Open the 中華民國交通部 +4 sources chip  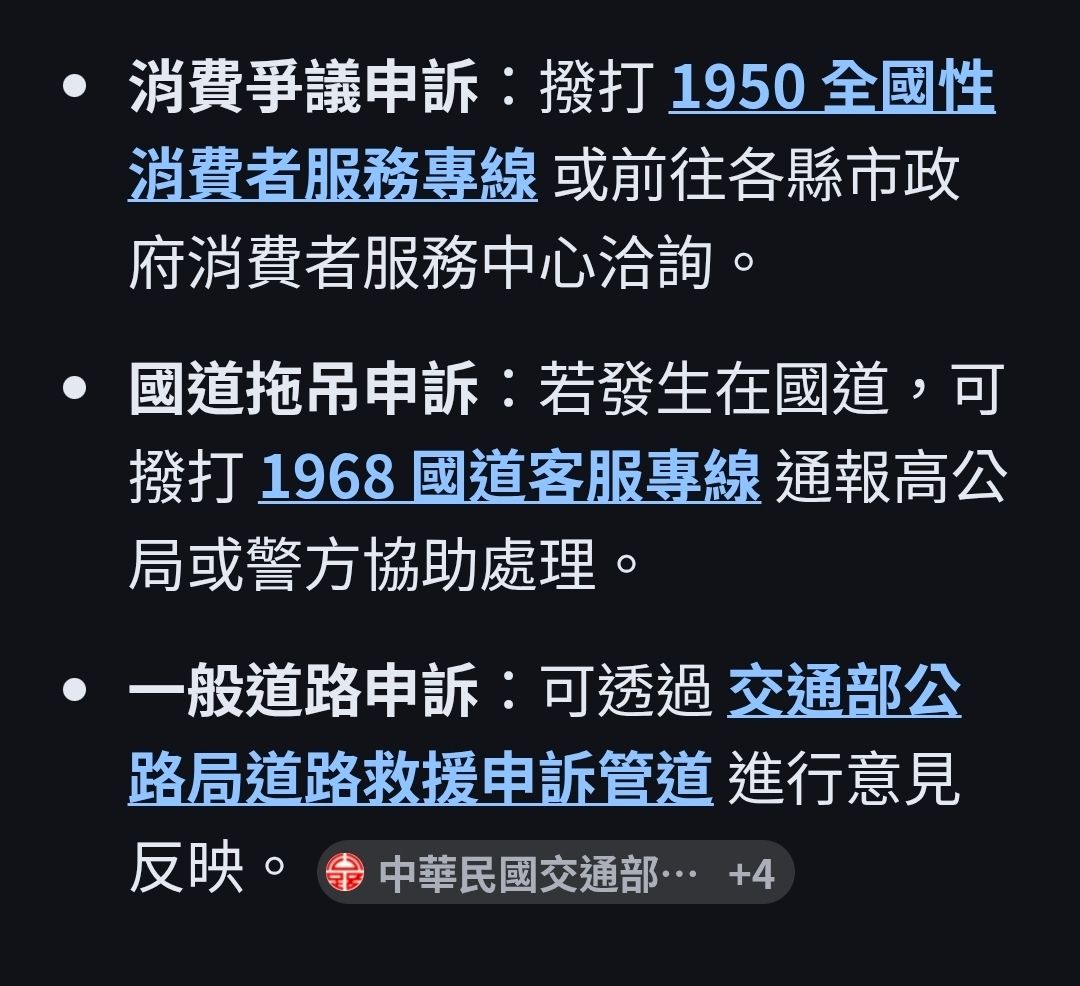555,874
